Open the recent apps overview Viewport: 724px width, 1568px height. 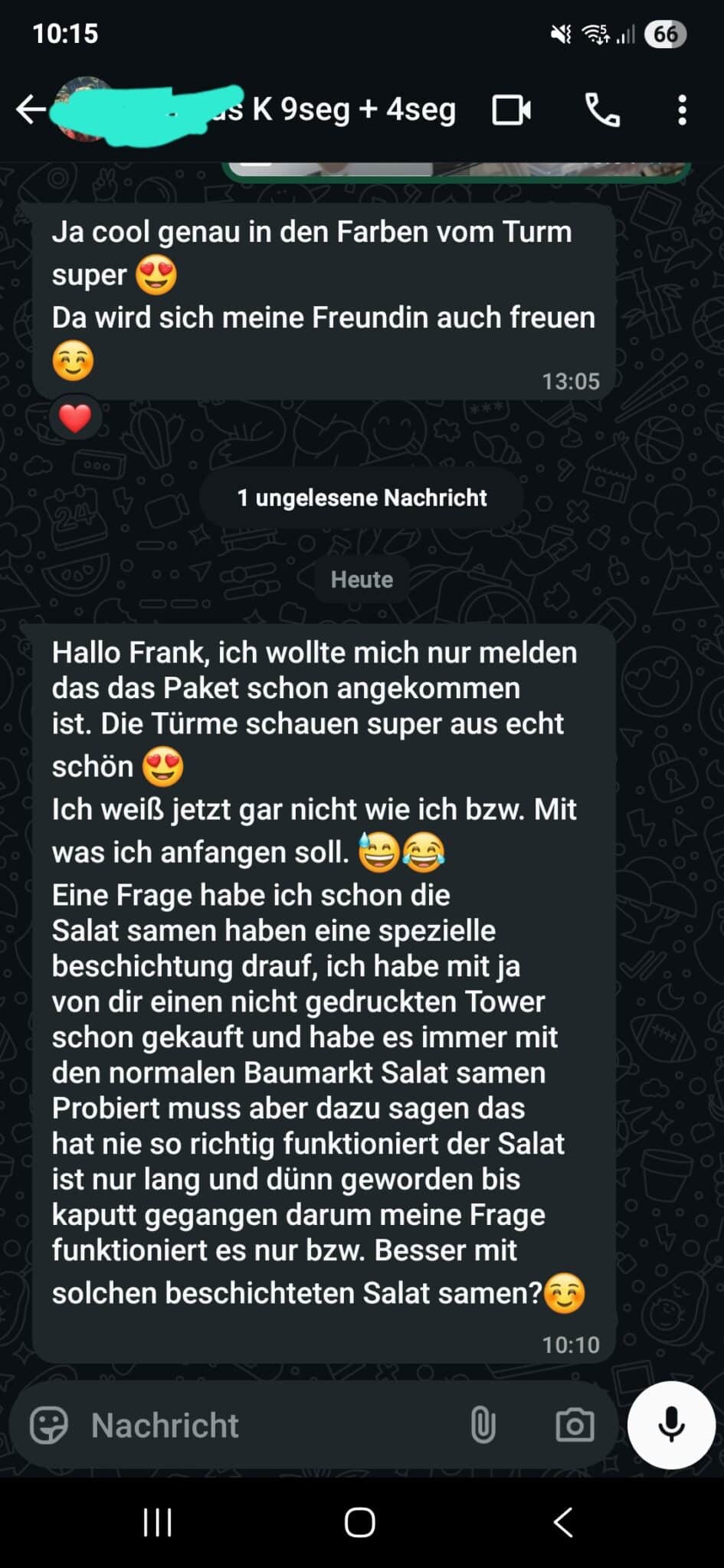coord(158,1523)
